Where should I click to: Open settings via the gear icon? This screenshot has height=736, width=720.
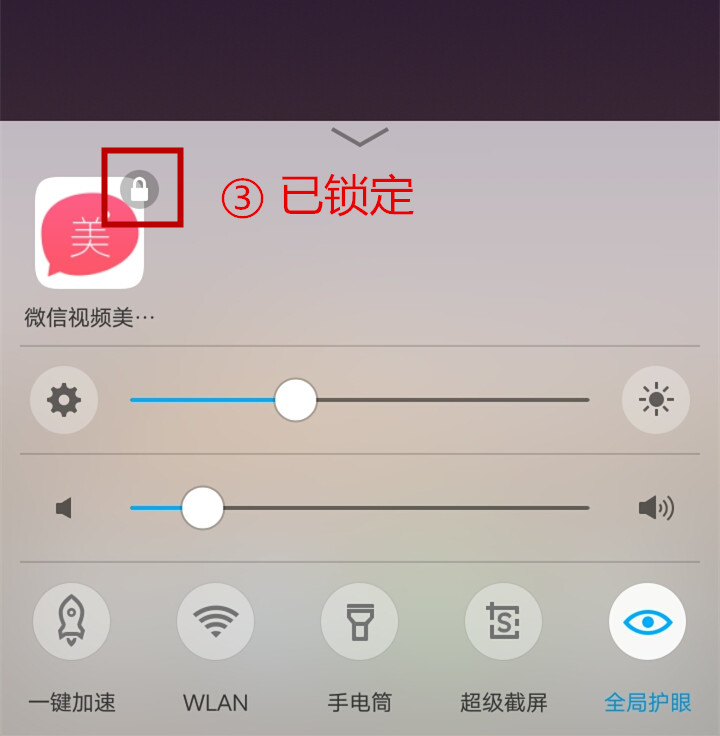pyautogui.click(x=64, y=400)
